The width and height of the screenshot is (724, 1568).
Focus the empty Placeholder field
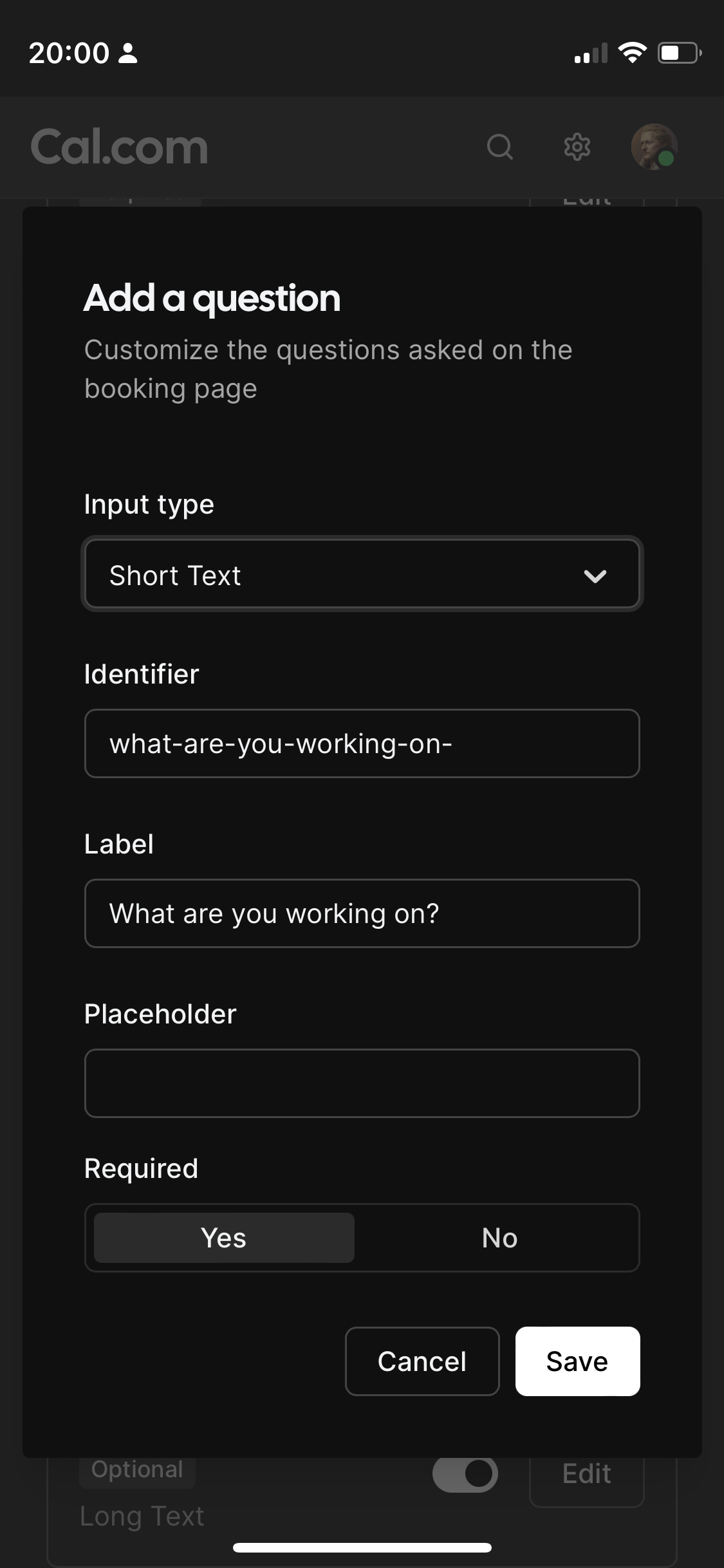point(362,1083)
